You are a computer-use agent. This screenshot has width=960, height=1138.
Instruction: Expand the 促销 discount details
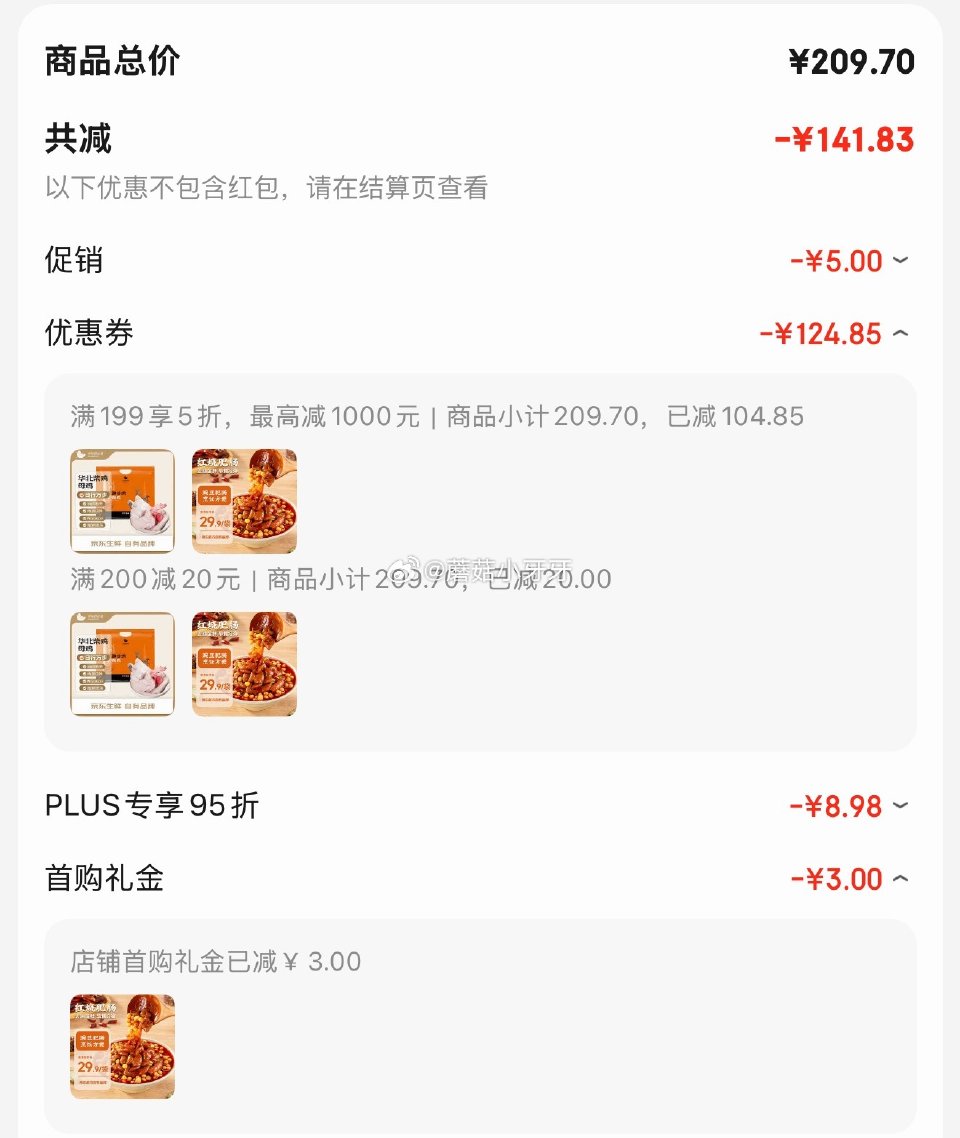pyautogui.click(x=898, y=260)
